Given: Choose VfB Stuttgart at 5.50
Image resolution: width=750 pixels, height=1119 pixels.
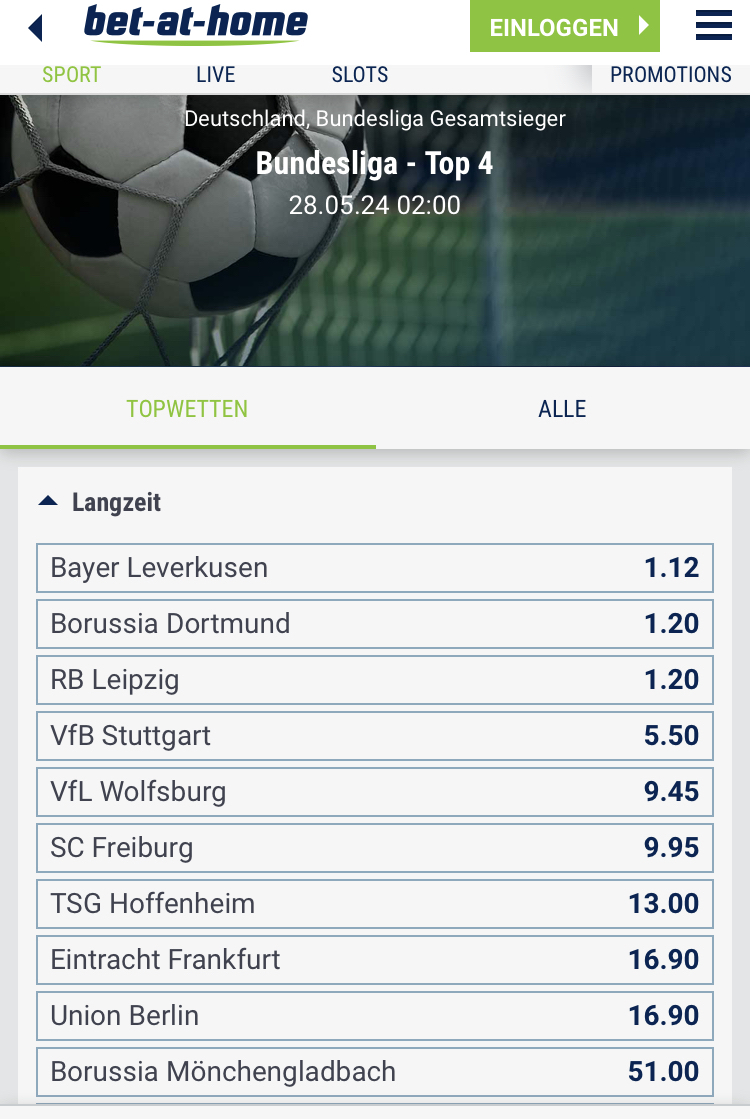Looking at the screenshot, I should pos(375,736).
